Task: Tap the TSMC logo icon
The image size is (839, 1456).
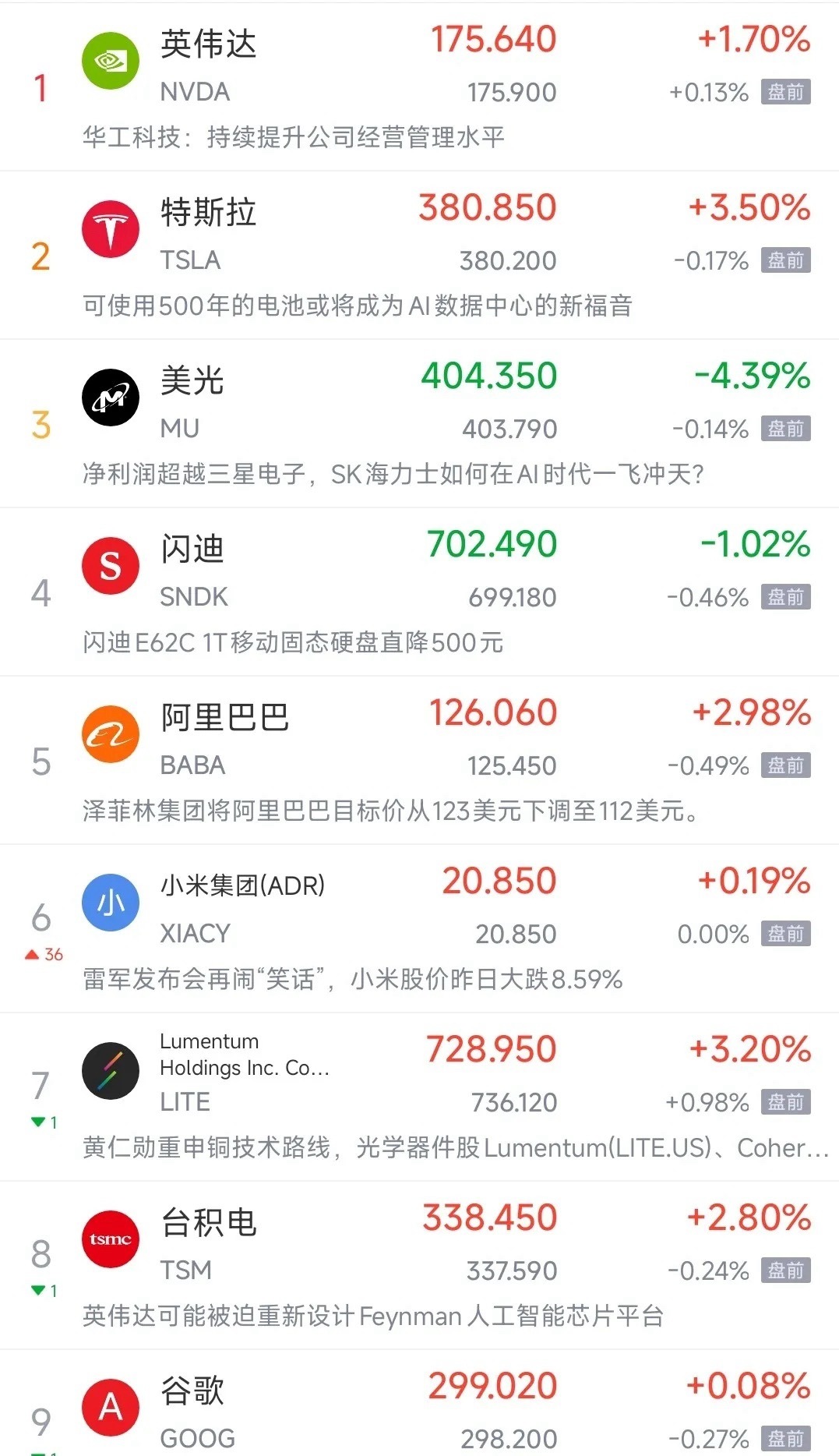Action: [110, 1239]
